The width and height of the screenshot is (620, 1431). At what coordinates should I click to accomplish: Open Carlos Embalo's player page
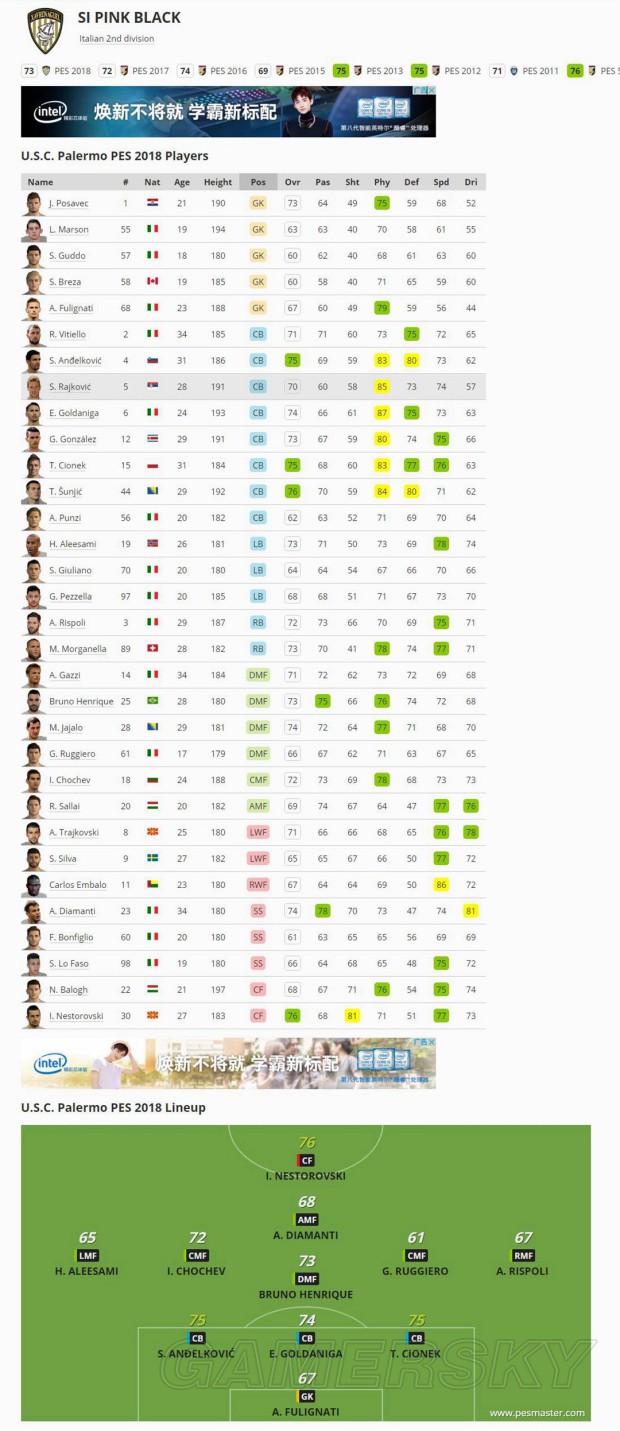point(78,885)
